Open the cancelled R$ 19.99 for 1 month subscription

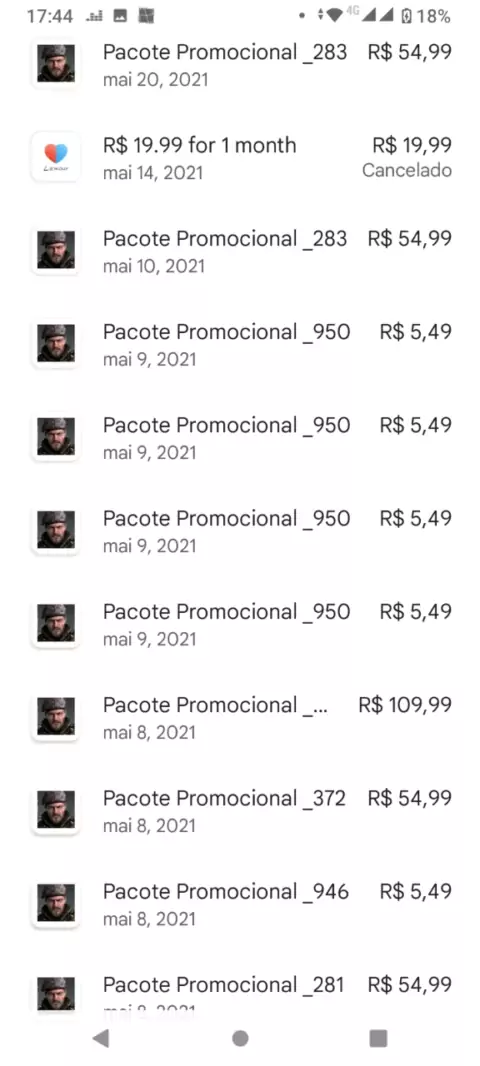click(240, 157)
